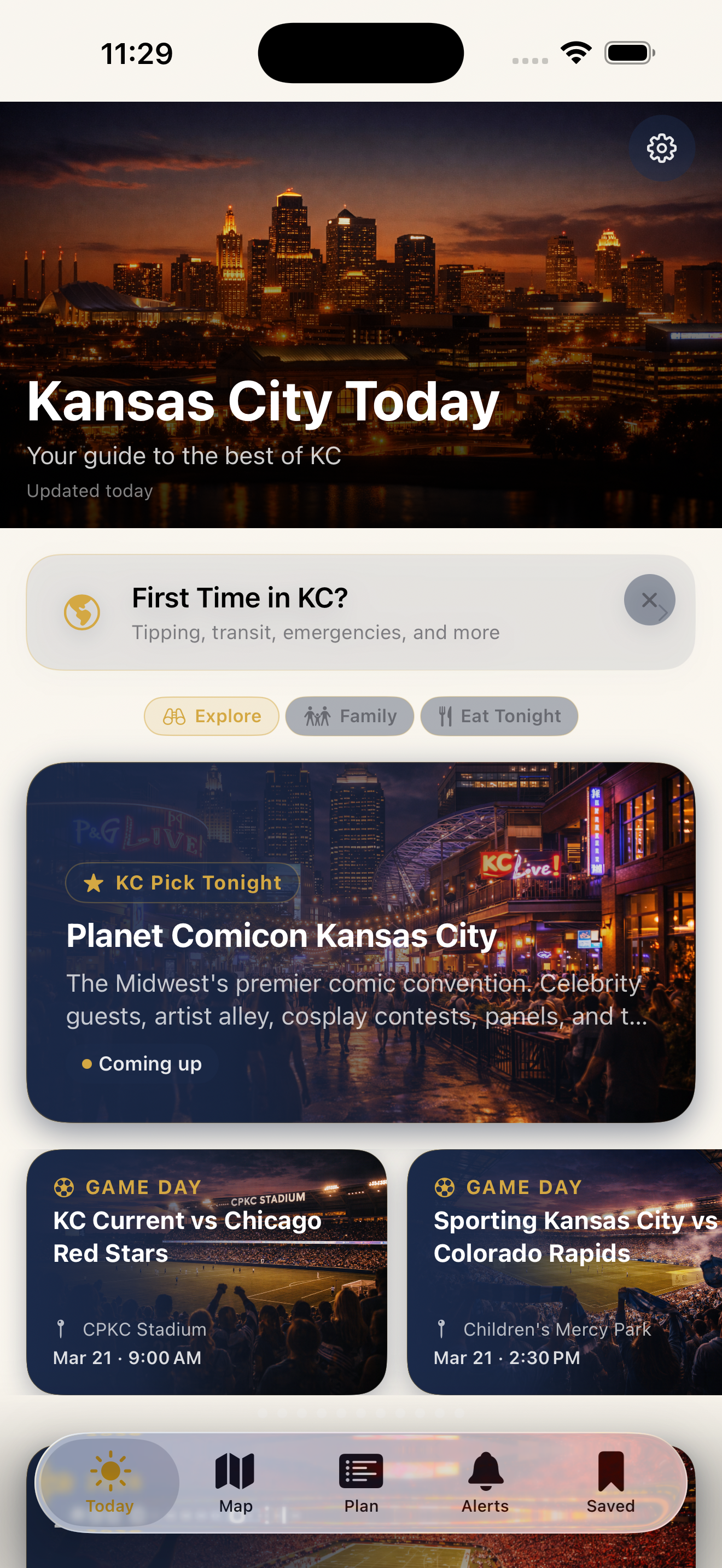Switch to the Today tab

pos(110,1482)
